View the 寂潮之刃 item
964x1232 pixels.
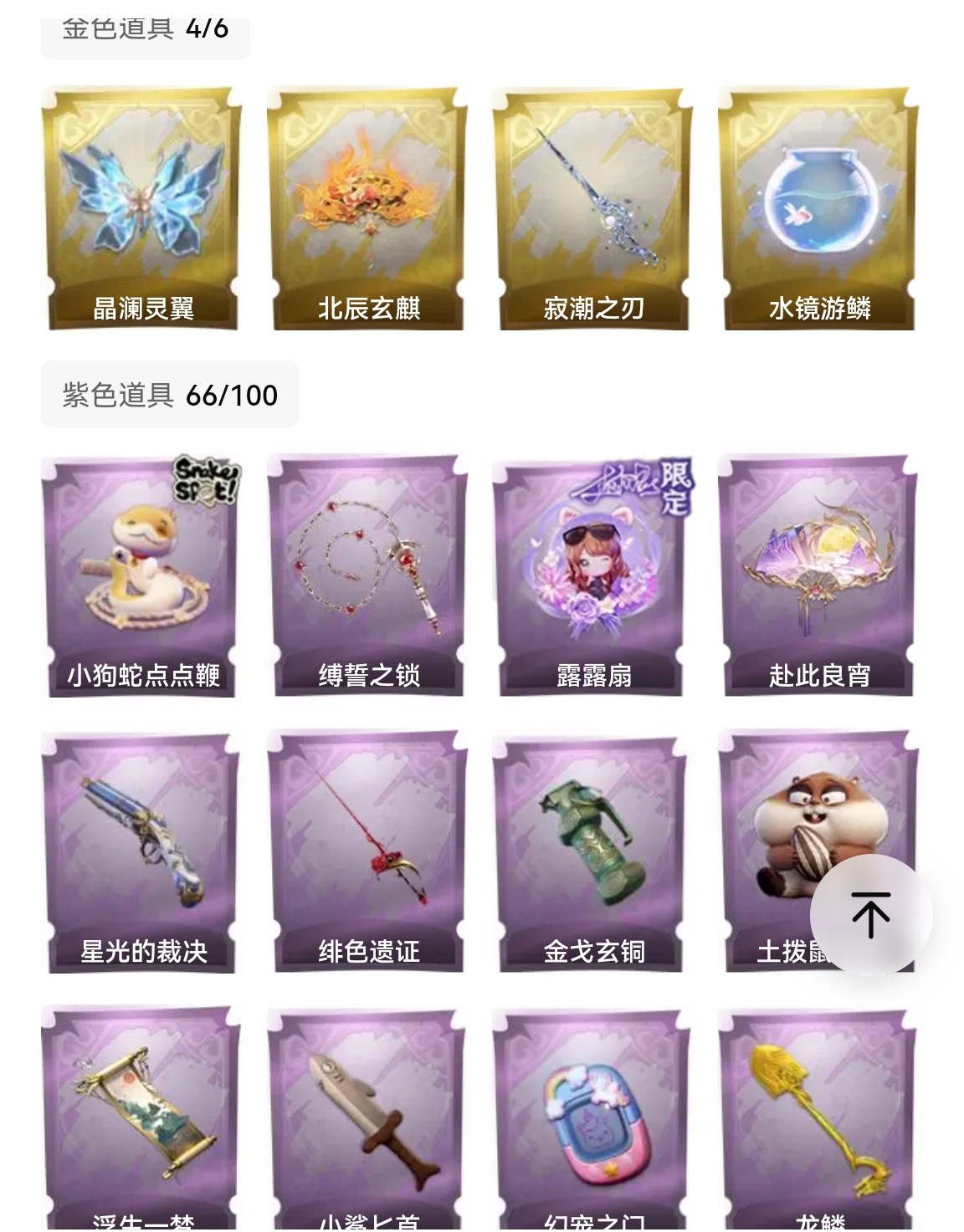pos(593,208)
